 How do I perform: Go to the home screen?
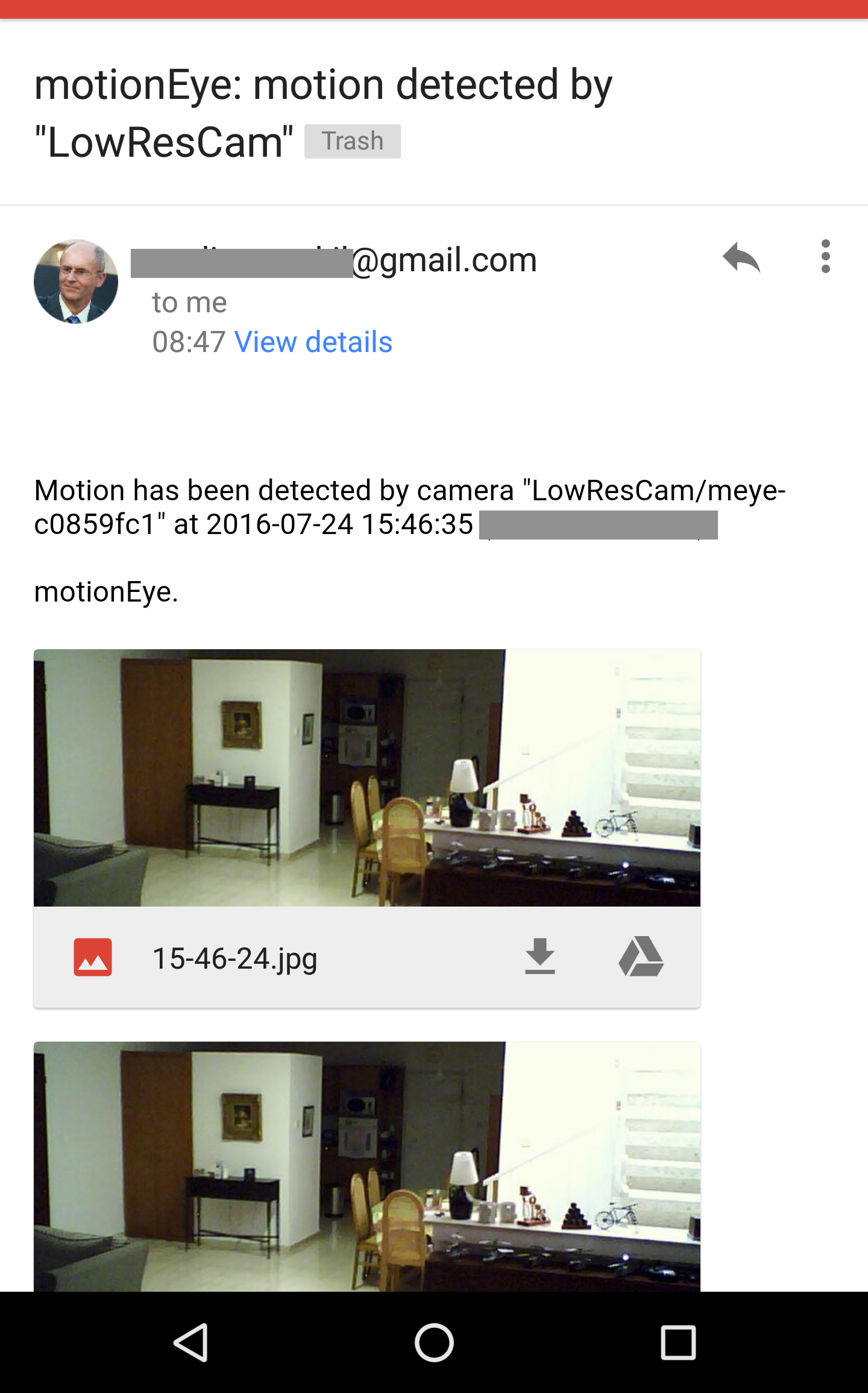pyautogui.click(x=434, y=1342)
